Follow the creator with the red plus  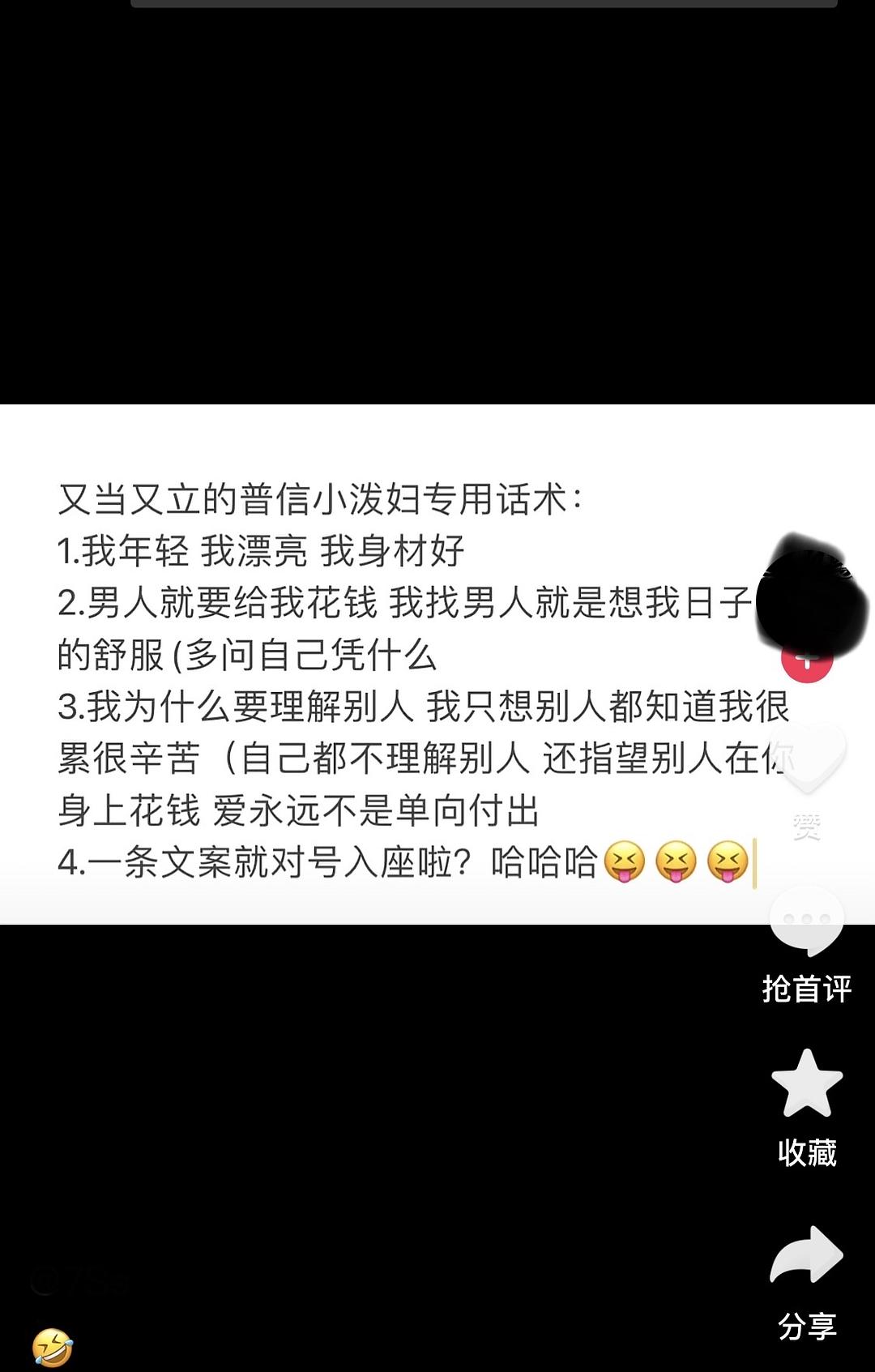click(x=807, y=660)
